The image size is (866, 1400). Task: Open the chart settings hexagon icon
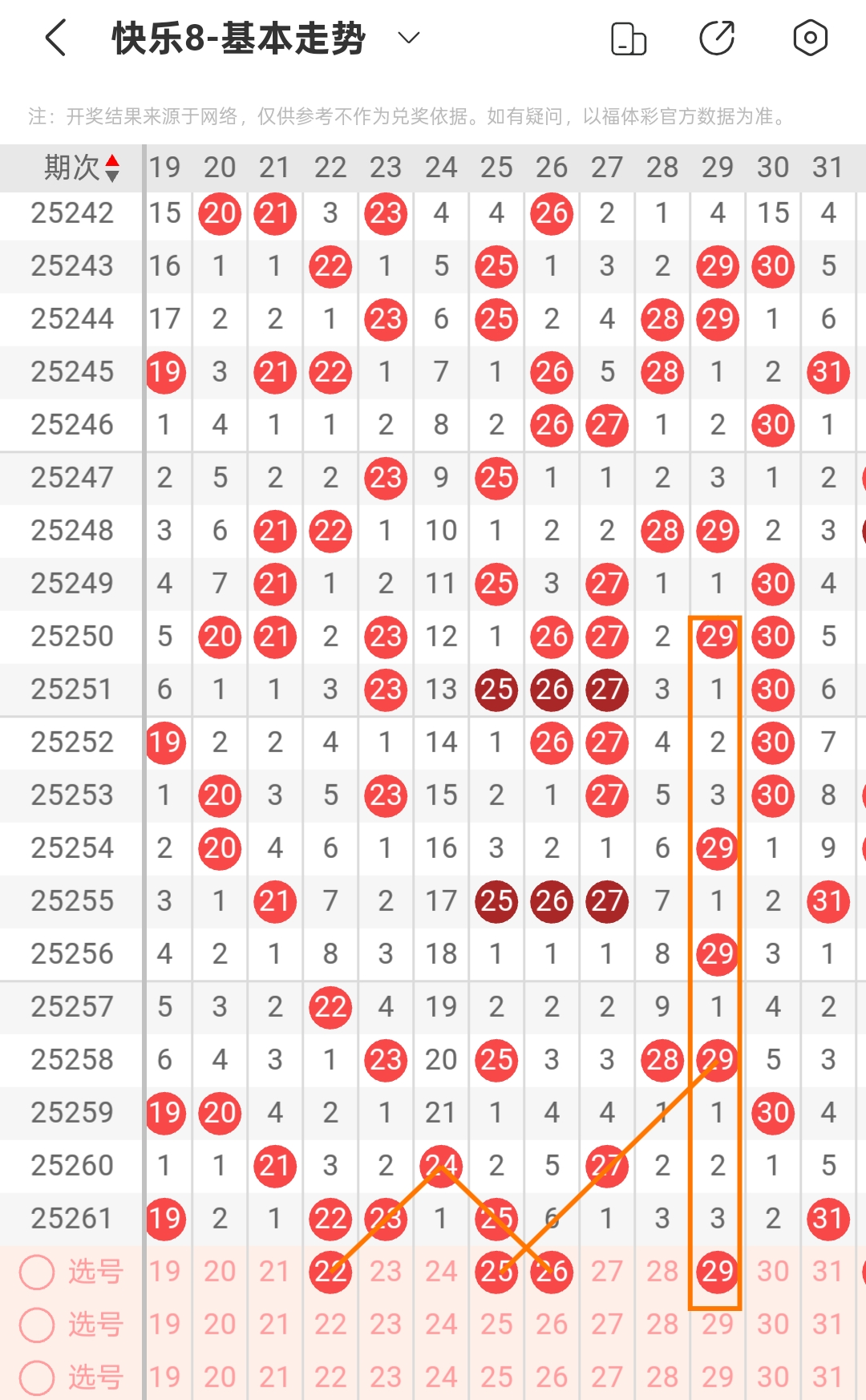point(810,38)
